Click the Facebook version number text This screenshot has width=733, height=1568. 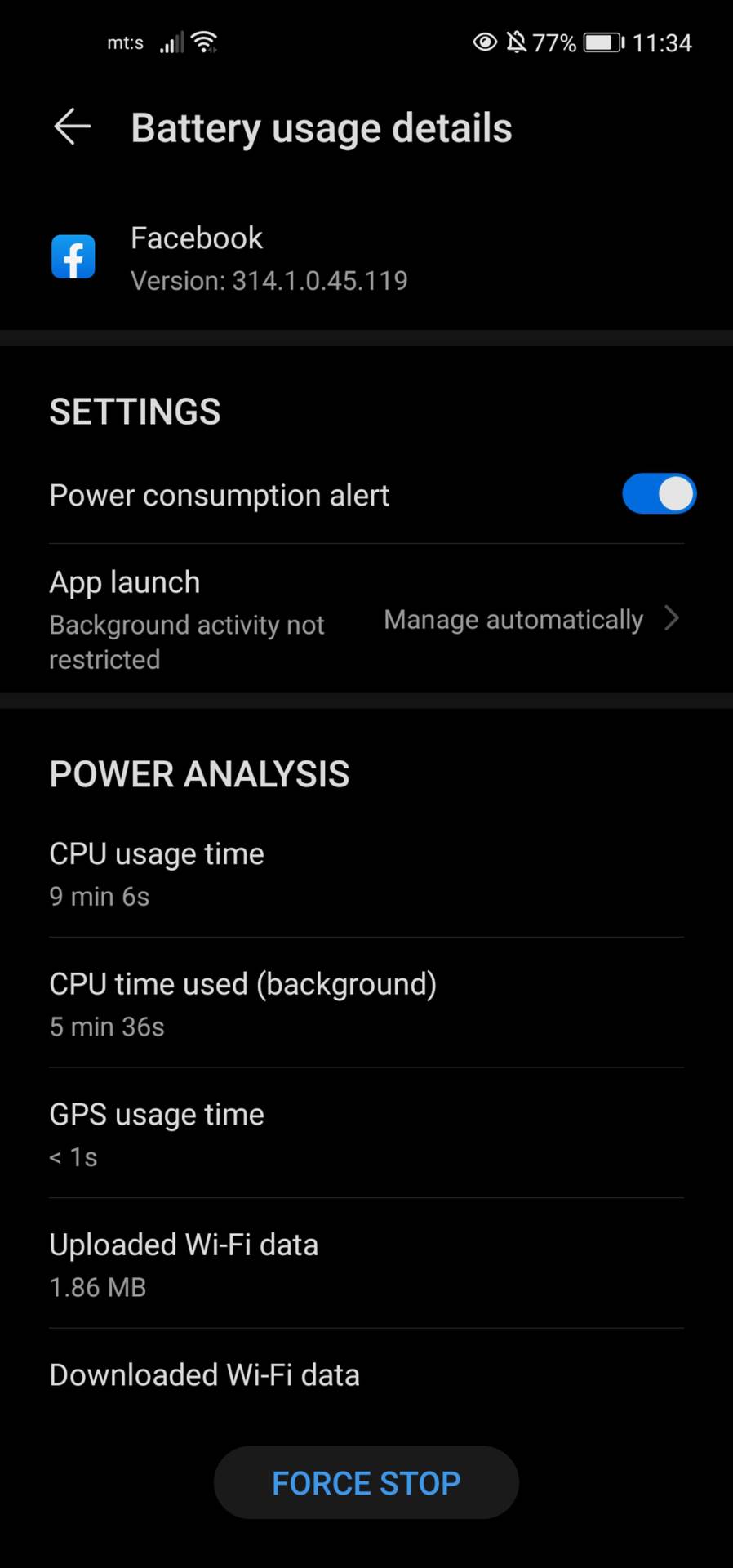pyautogui.click(x=269, y=280)
